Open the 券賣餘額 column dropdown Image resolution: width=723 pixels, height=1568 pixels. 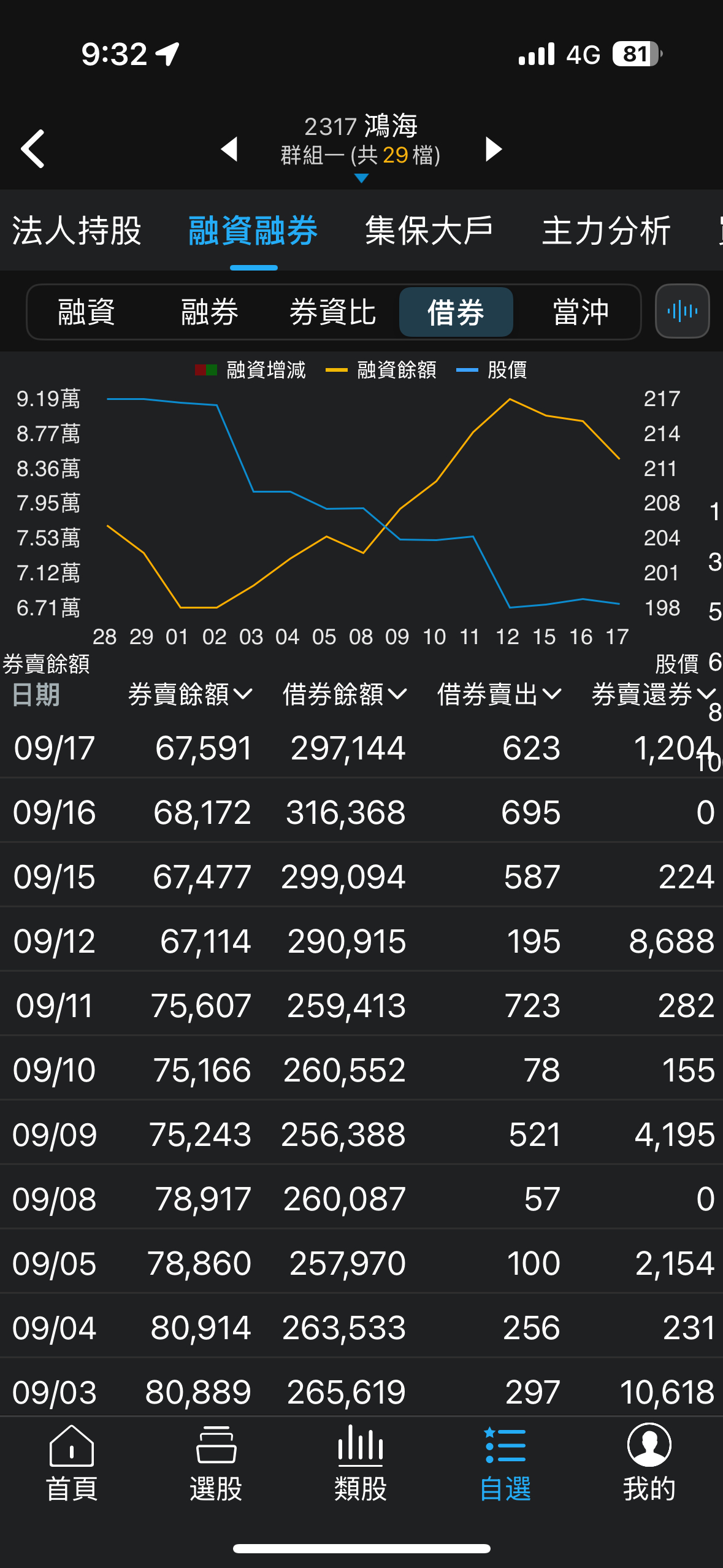point(190,695)
